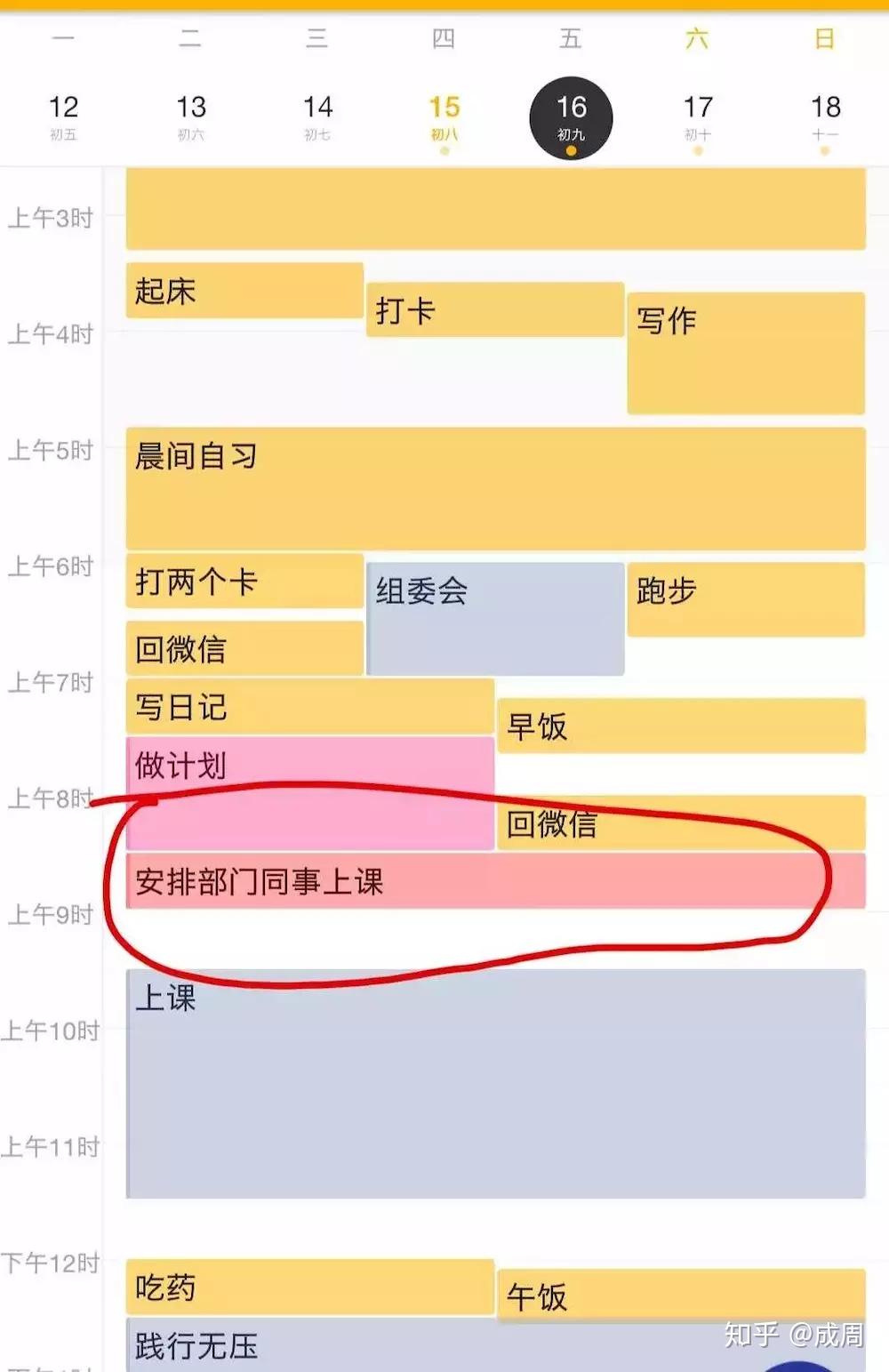889x1372 pixels.
Task: Open the 组委会 event
Action: [494, 618]
